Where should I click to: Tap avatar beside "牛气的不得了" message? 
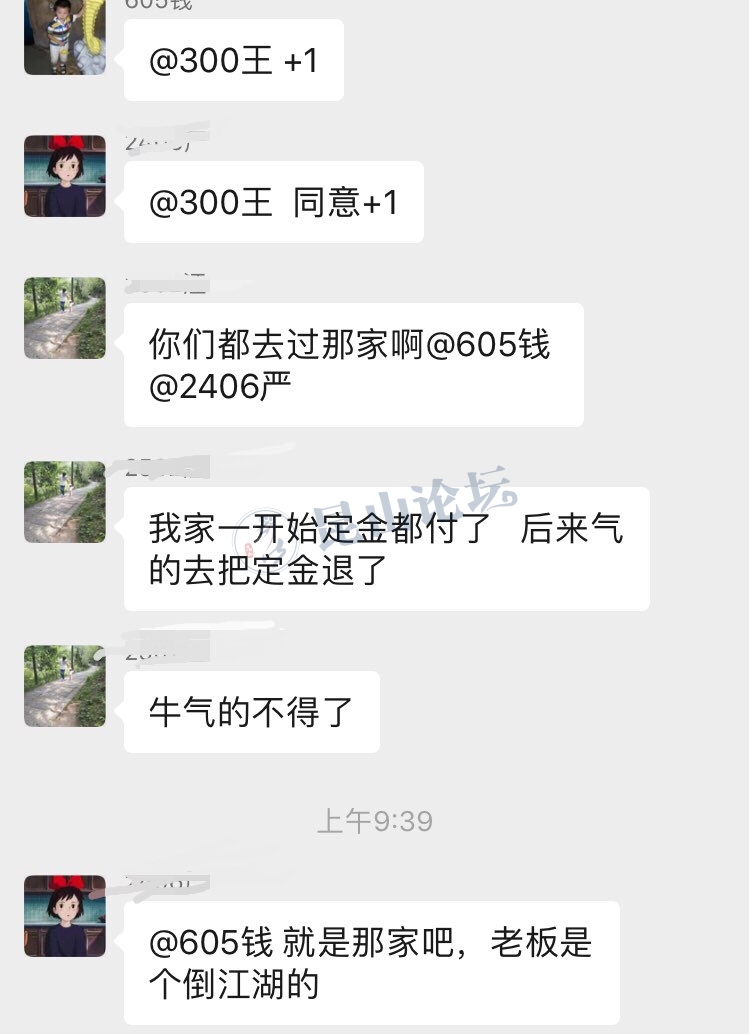click(65, 686)
